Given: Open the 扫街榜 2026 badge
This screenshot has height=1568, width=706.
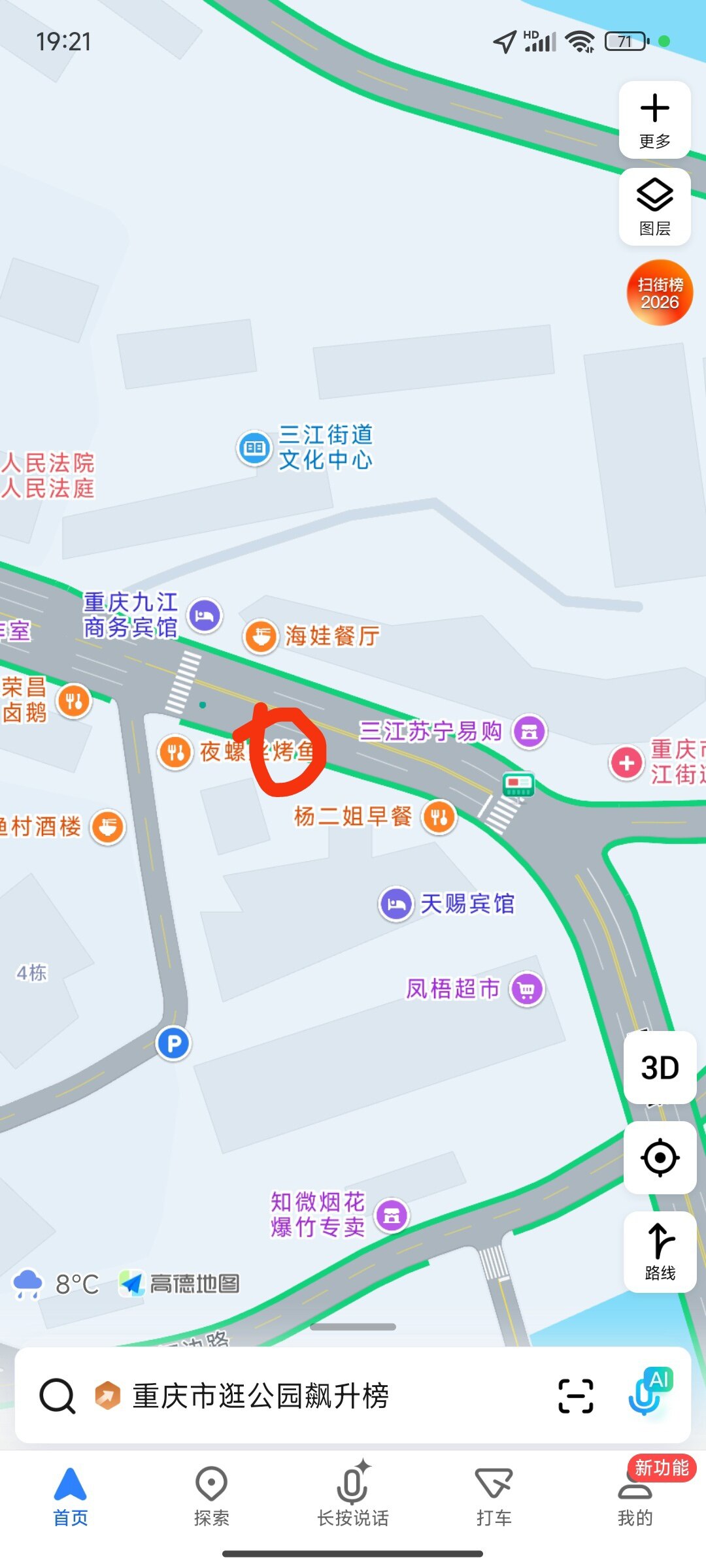Looking at the screenshot, I should coord(660,293).
